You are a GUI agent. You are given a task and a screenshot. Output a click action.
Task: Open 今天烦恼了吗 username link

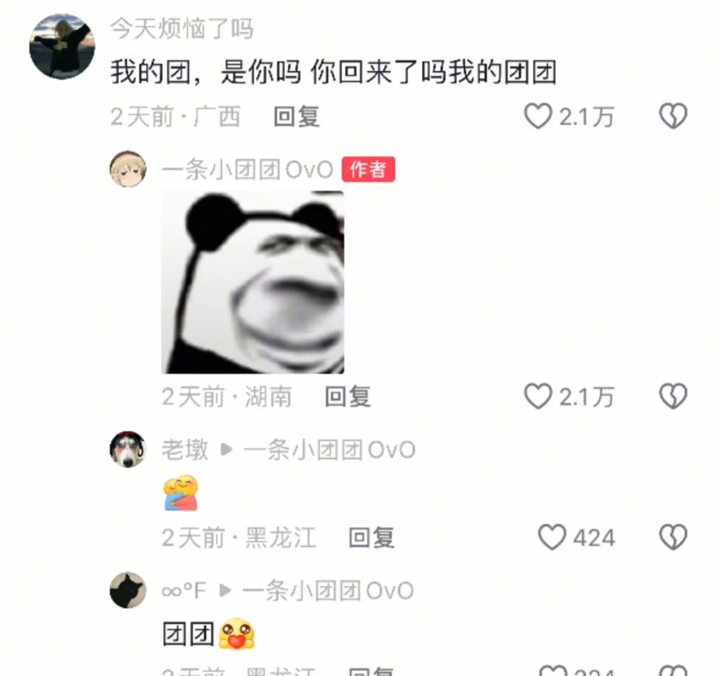(181, 28)
